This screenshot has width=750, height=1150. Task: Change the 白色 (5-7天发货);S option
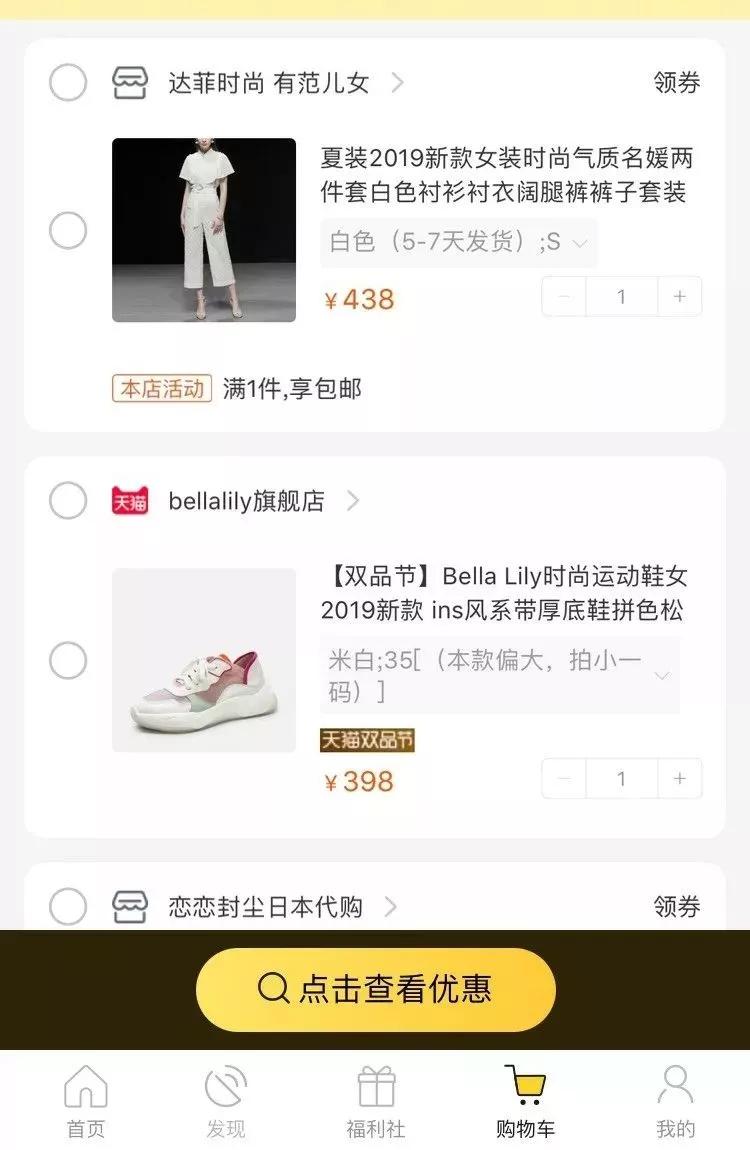tap(458, 242)
